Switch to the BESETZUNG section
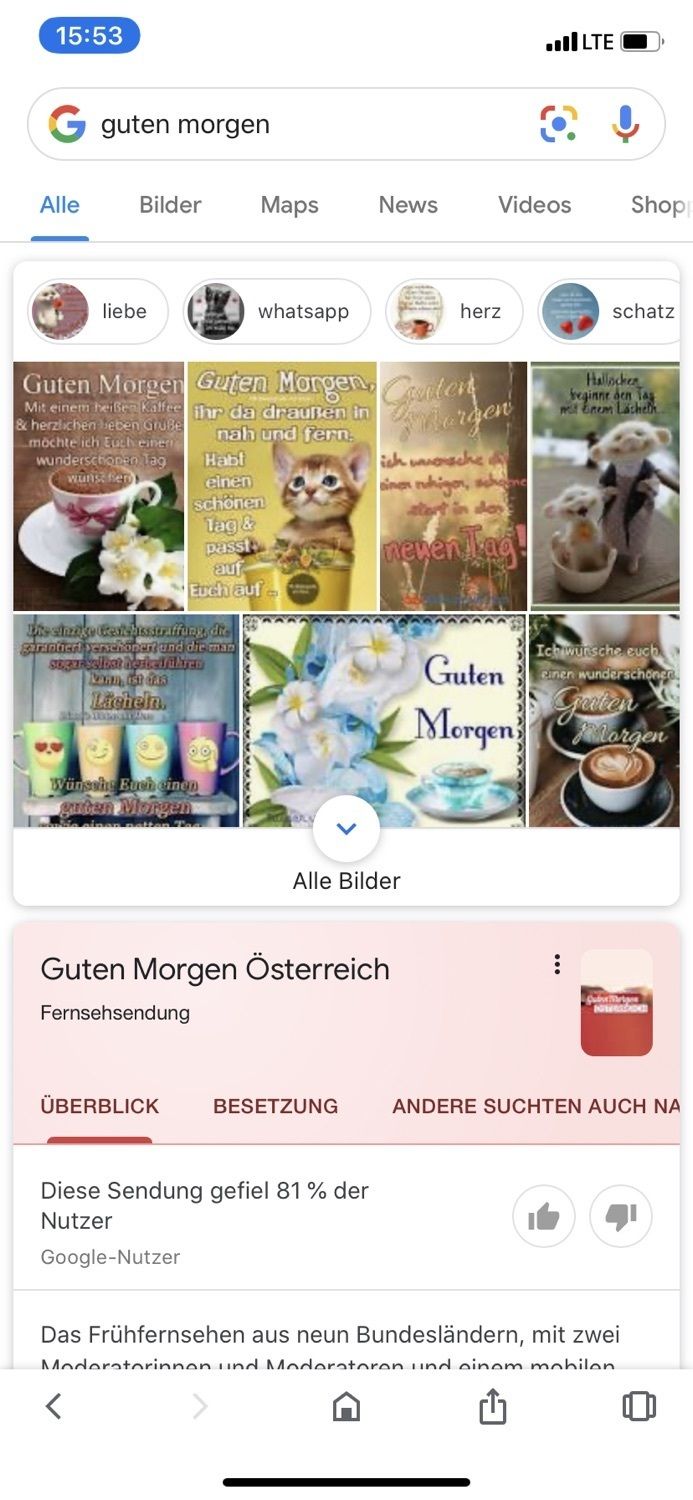The width and height of the screenshot is (693, 1500). 275,1106
